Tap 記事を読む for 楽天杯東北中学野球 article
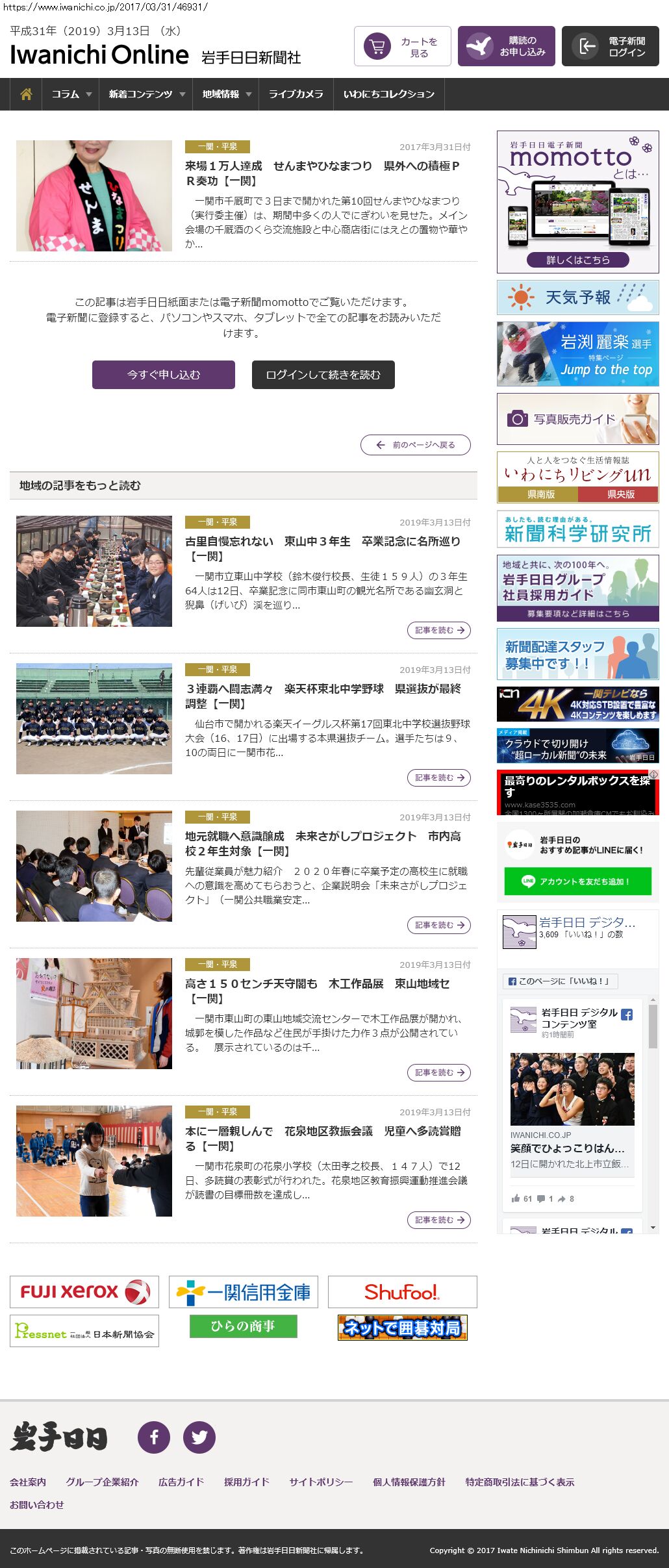Screen dimensions: 669x1568 pyautogui.click(x=439, y=778)
